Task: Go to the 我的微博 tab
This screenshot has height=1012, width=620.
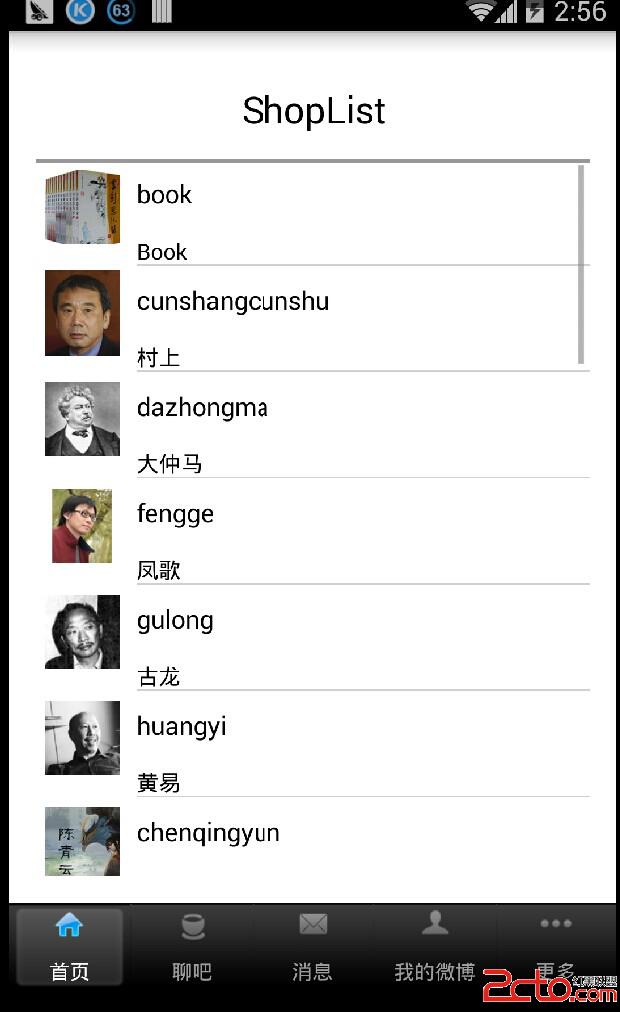Action: (434, 946)
